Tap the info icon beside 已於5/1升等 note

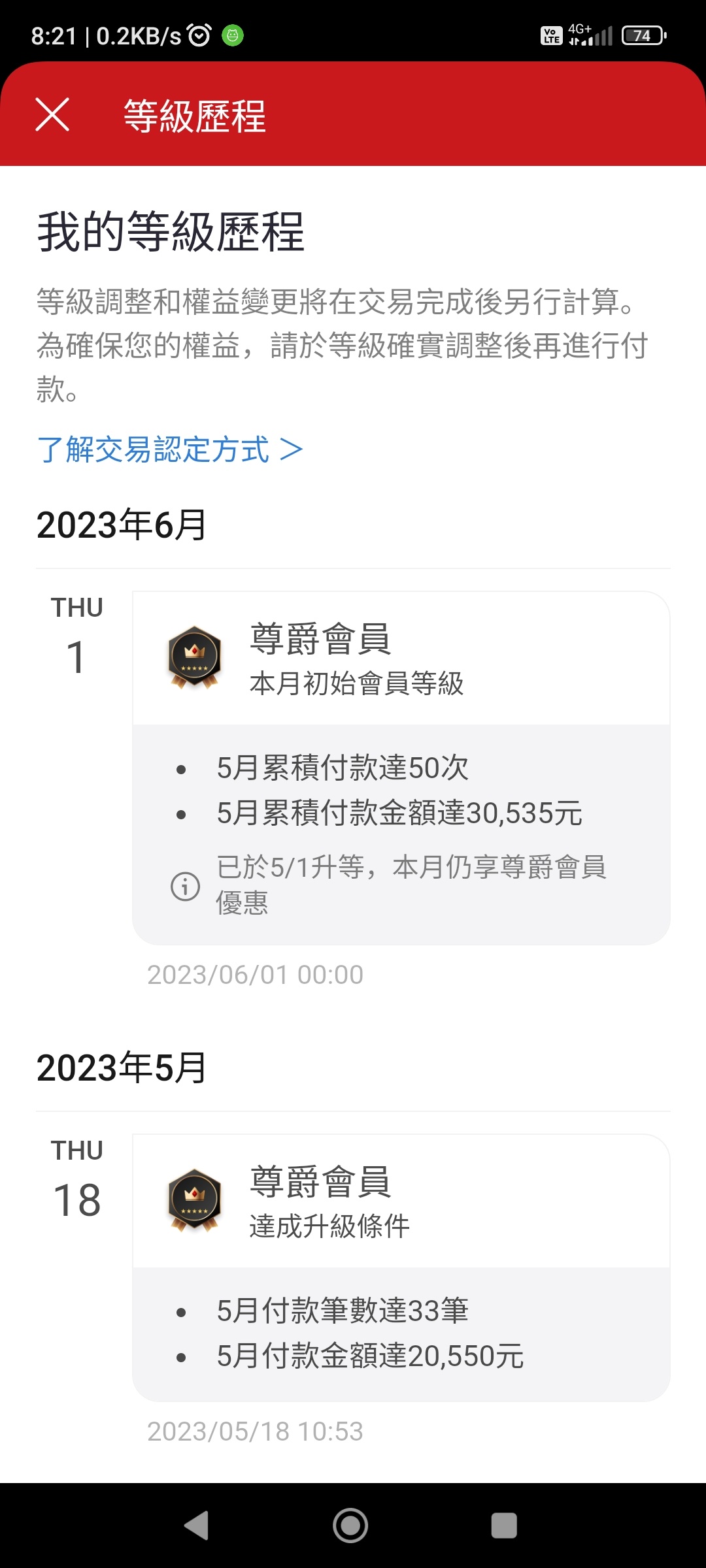pyautogui.click(x=185, y=887)
